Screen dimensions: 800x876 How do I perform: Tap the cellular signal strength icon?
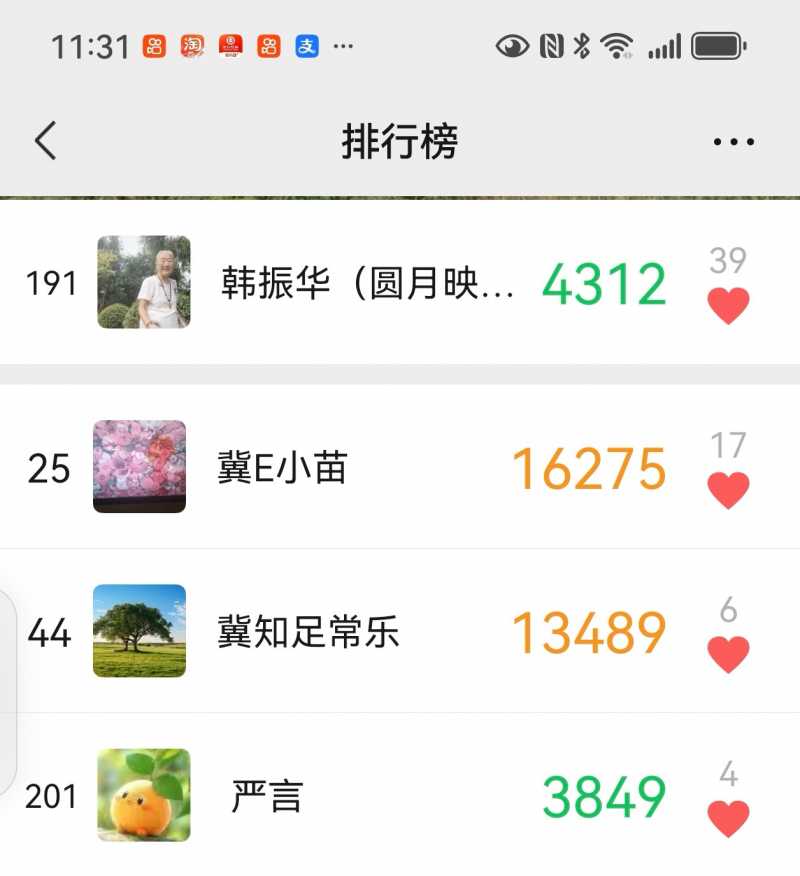tap(662, 45)
